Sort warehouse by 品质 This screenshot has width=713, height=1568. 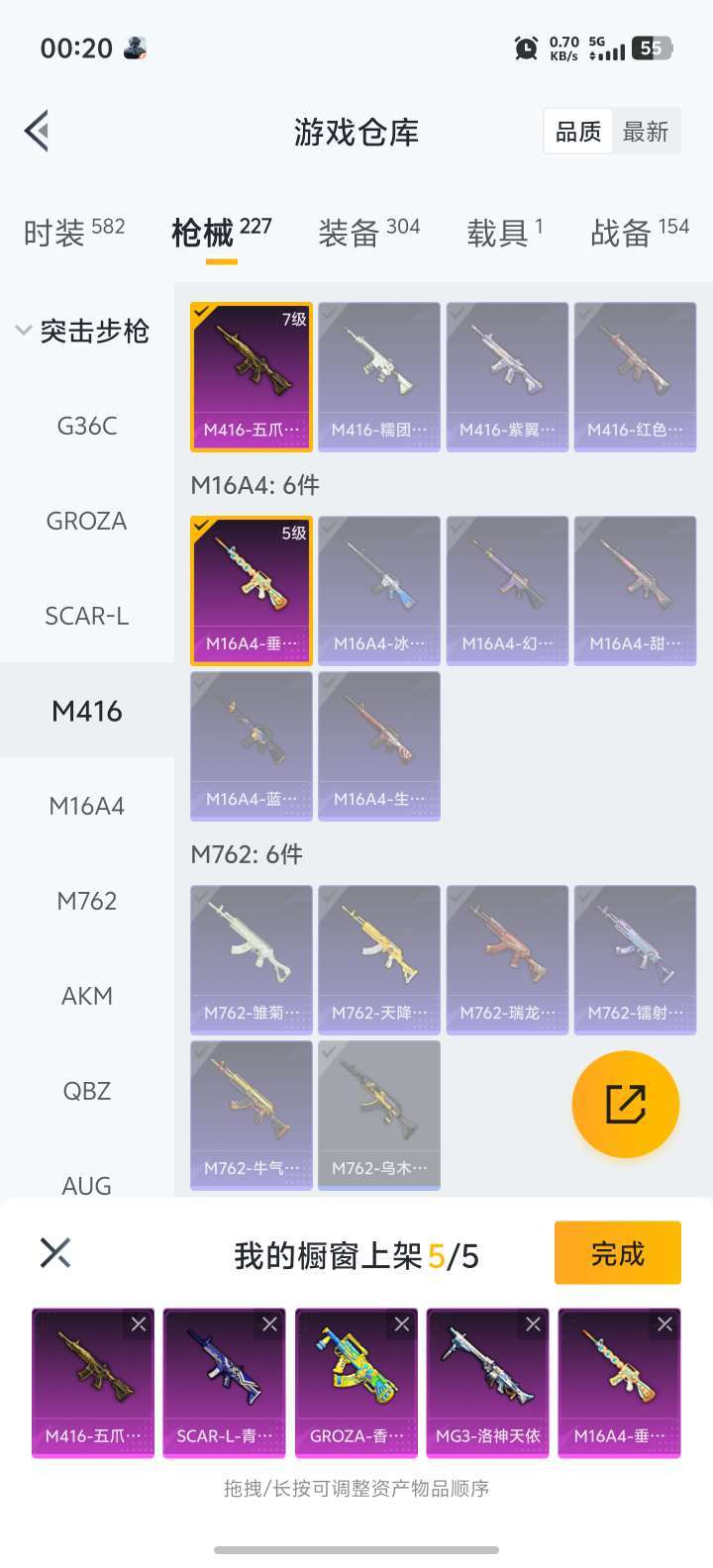[x=578, y=132]
